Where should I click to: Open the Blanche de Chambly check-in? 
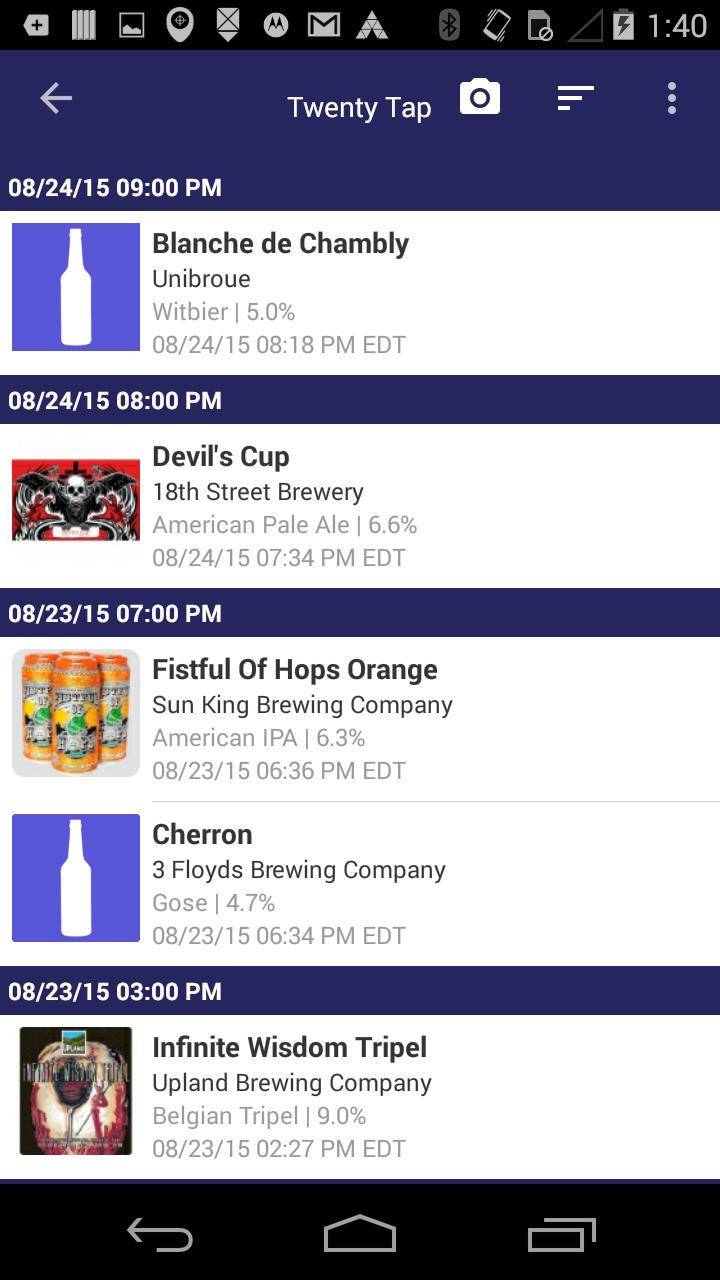tap(360, 287)
